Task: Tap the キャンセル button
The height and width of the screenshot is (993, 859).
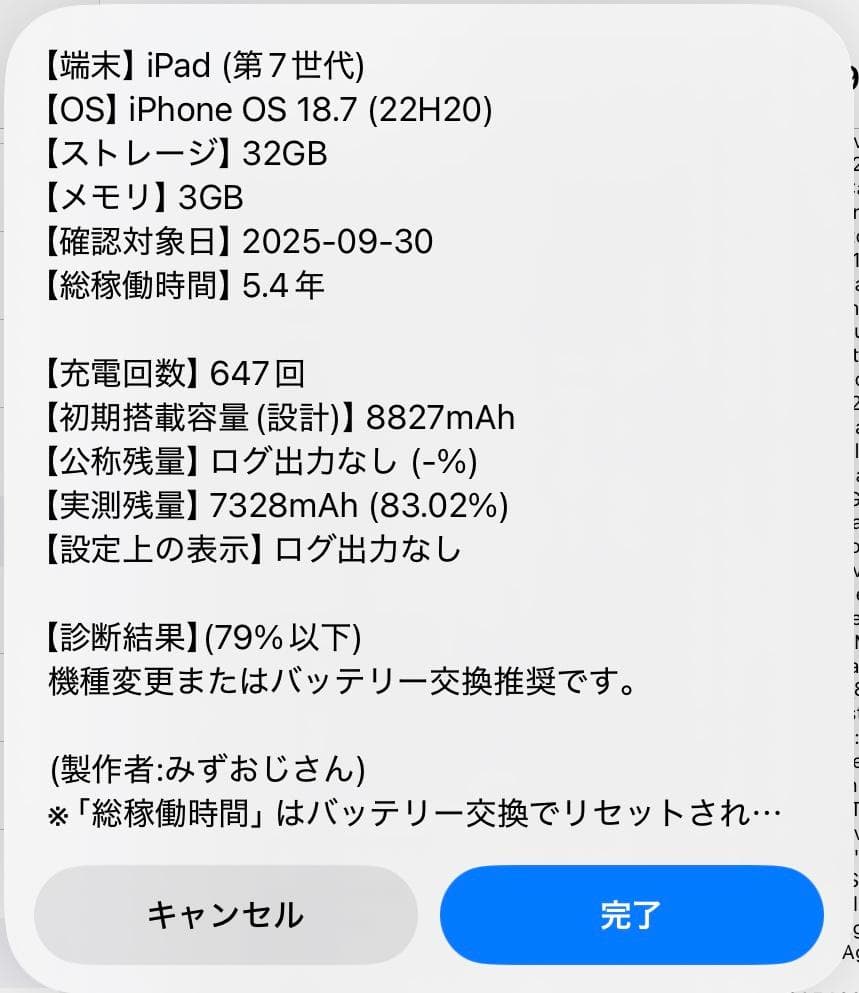Action: [225, 914]
